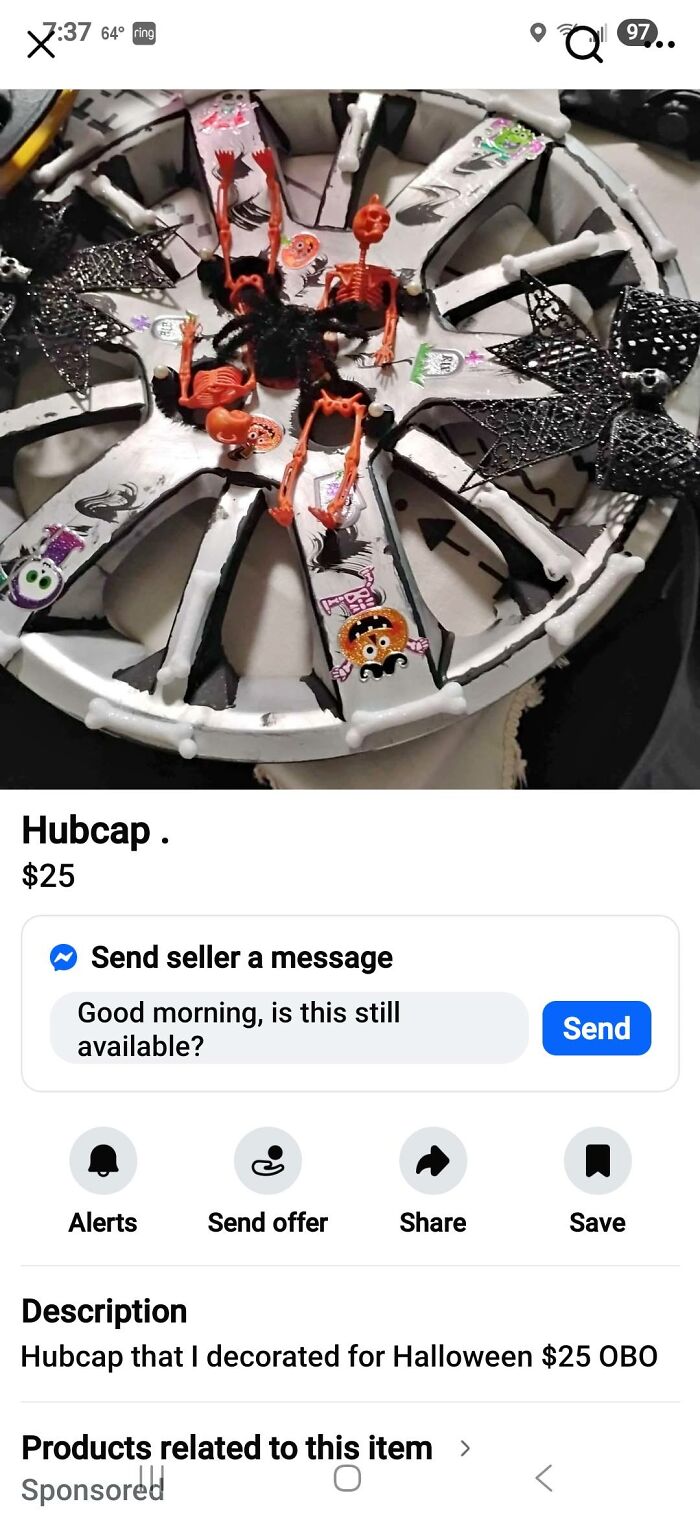Image resolution: width=700 pixels, height=1517 pixels.
Task: Send an offer to the seller
Action: coord(267,1161)
